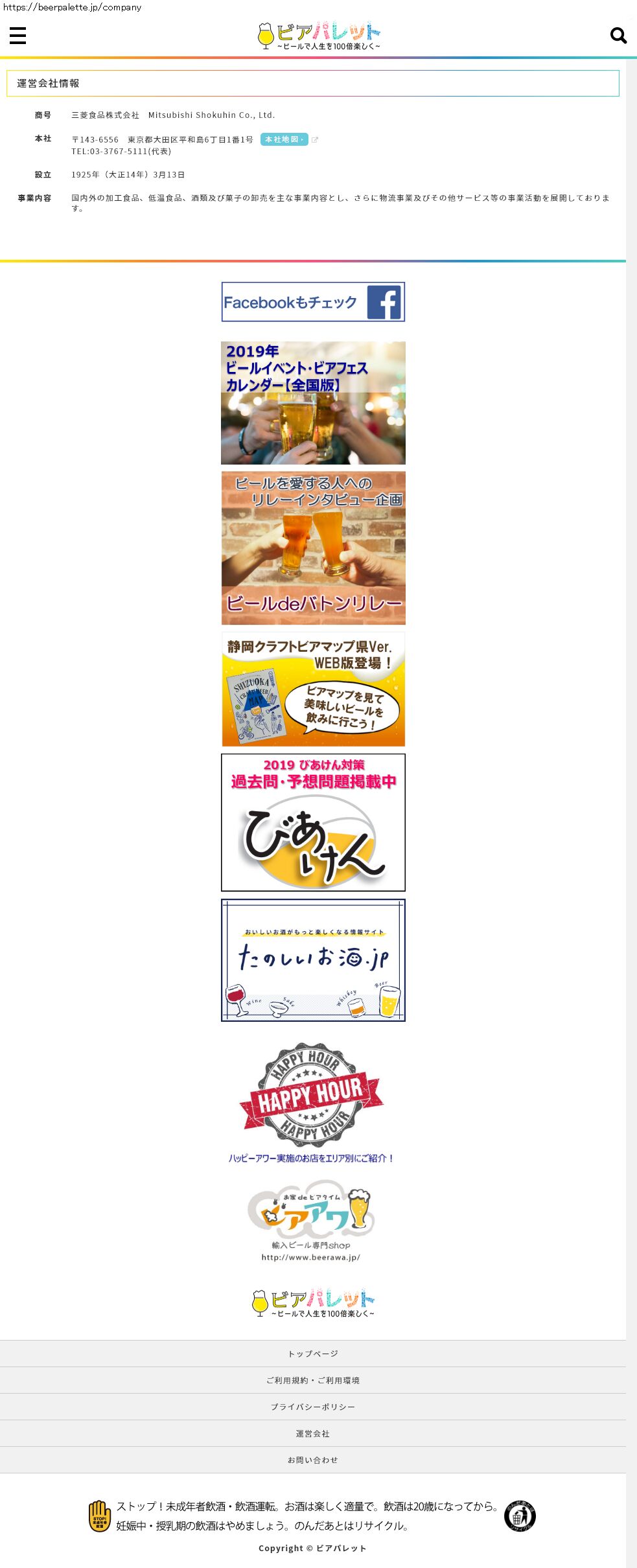Open the ビールdeバトンリレー banner
This screenshot has height=1568, width=637.
313,548
